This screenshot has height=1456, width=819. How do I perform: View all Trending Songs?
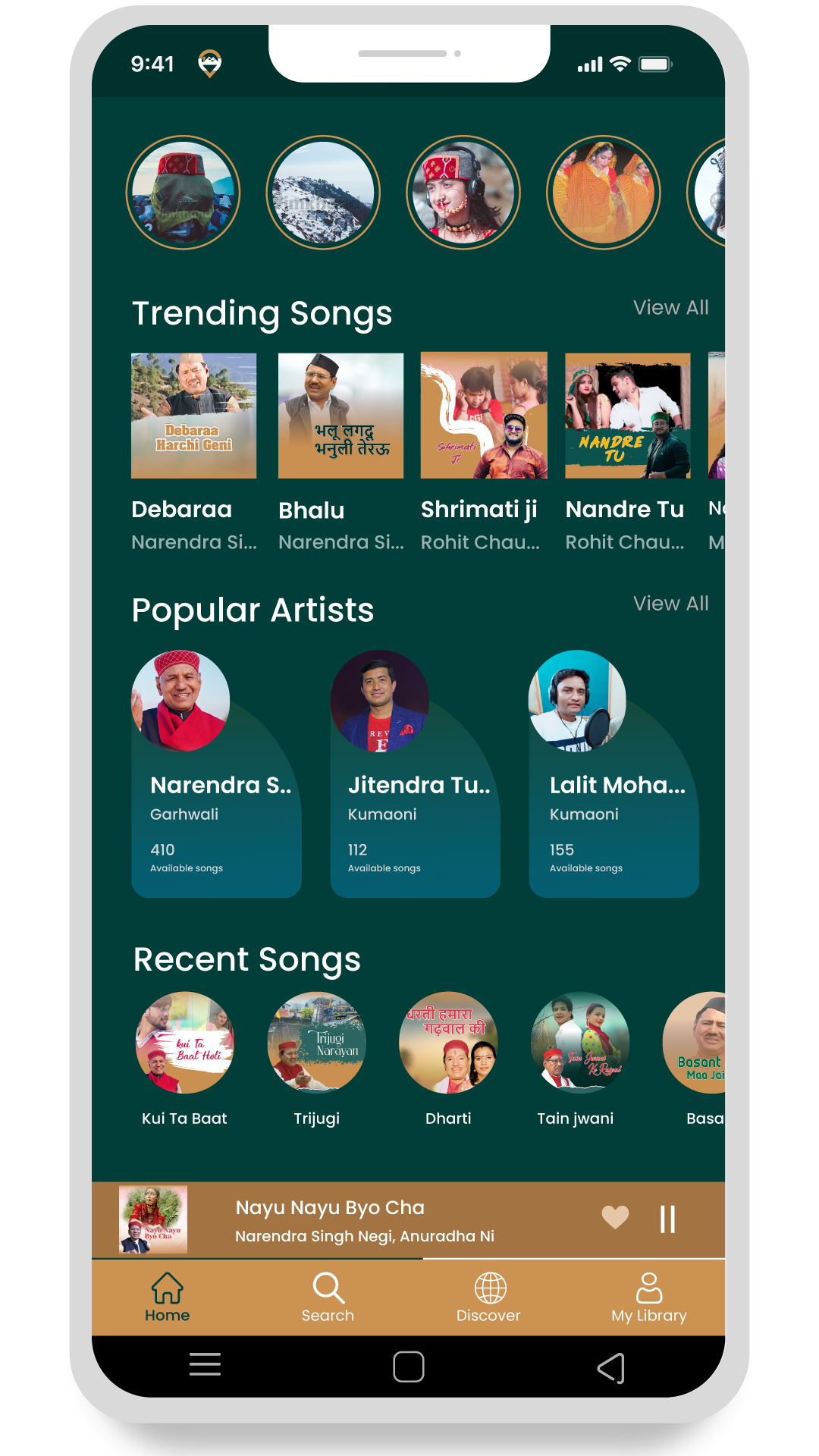tap(670, 308)
